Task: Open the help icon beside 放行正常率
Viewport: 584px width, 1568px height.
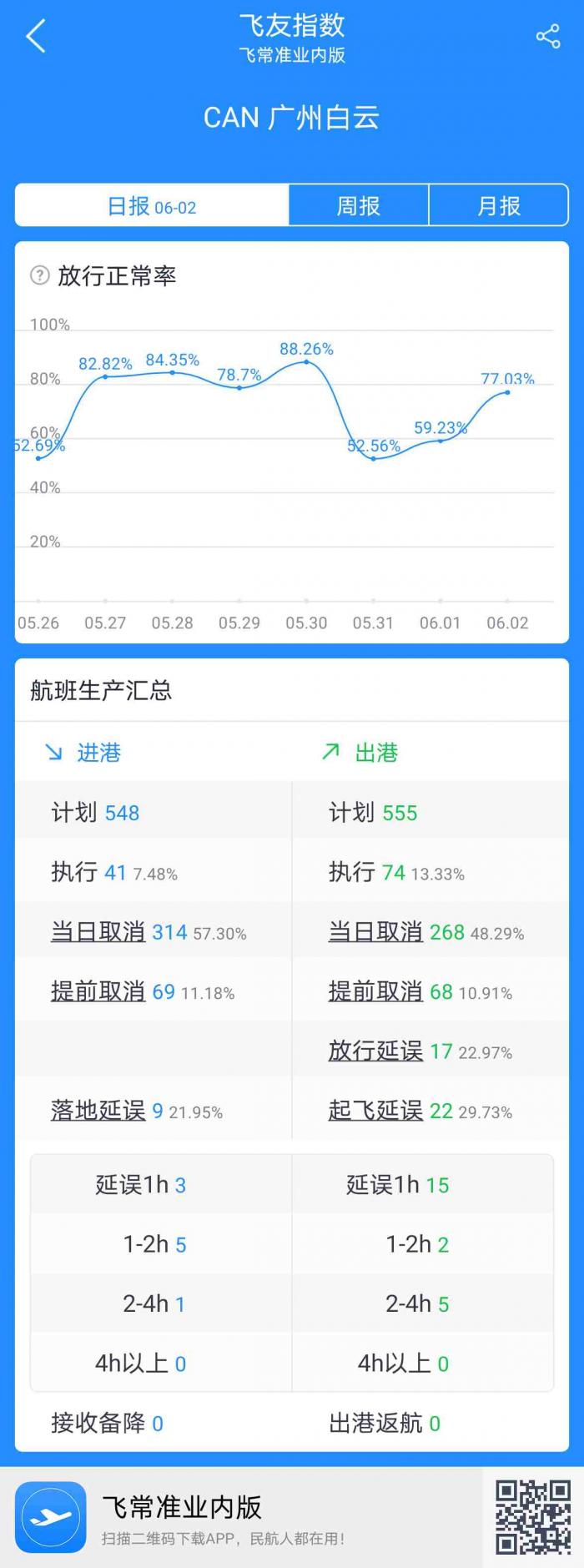Action: pos(39,275)
